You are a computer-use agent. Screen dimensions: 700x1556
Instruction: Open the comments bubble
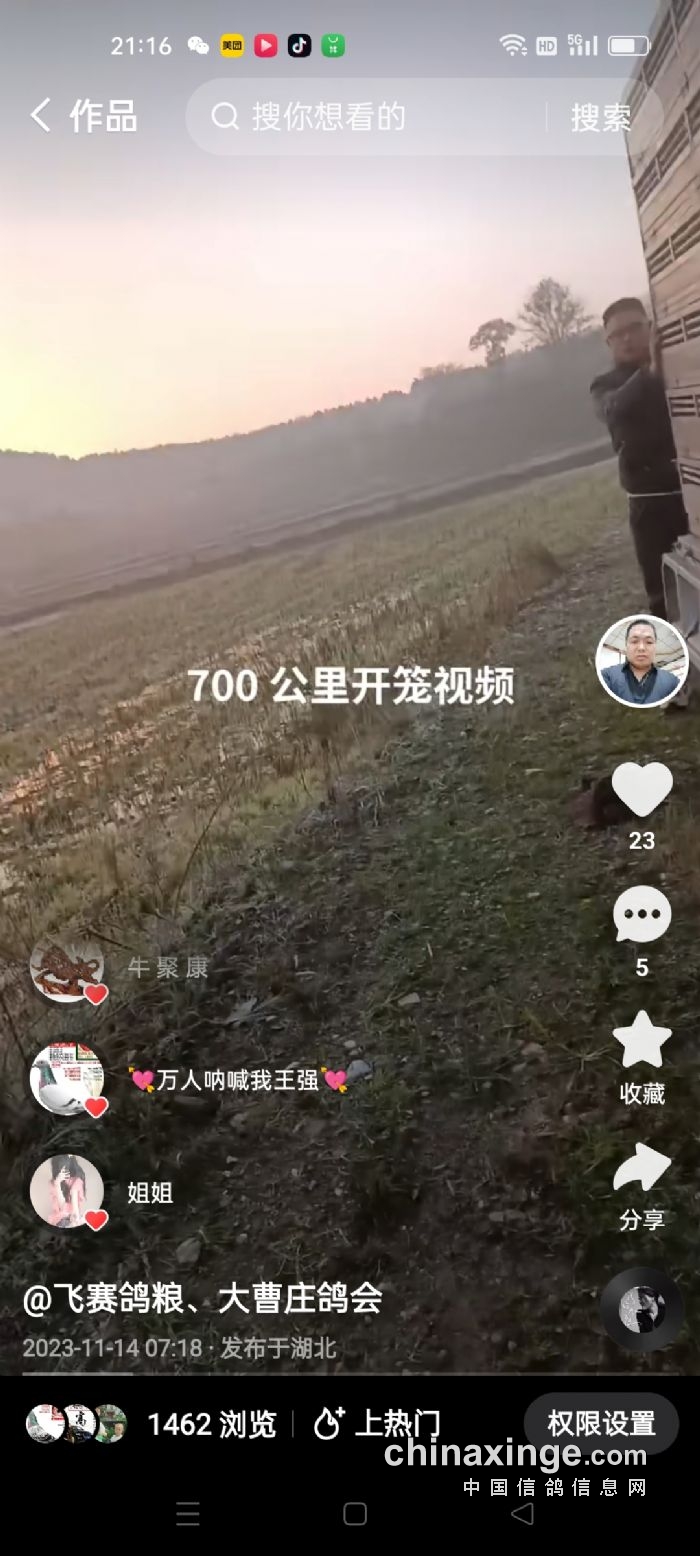click(x=641, y=915)
